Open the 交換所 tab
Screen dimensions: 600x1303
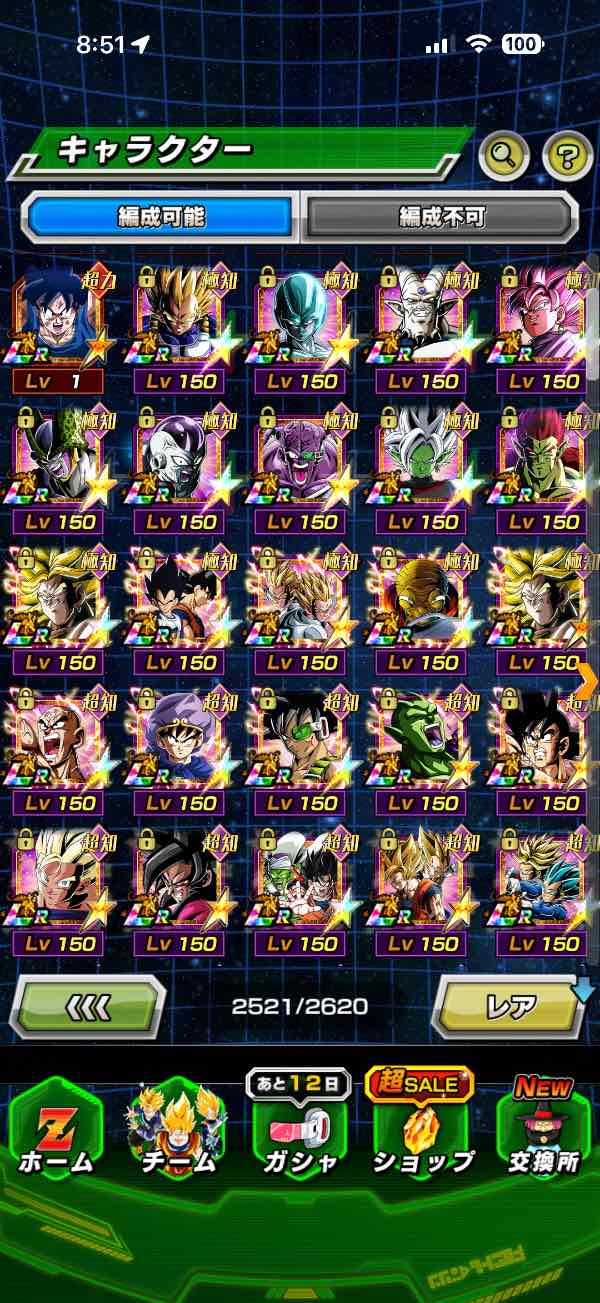click(x=543, y=1133)
